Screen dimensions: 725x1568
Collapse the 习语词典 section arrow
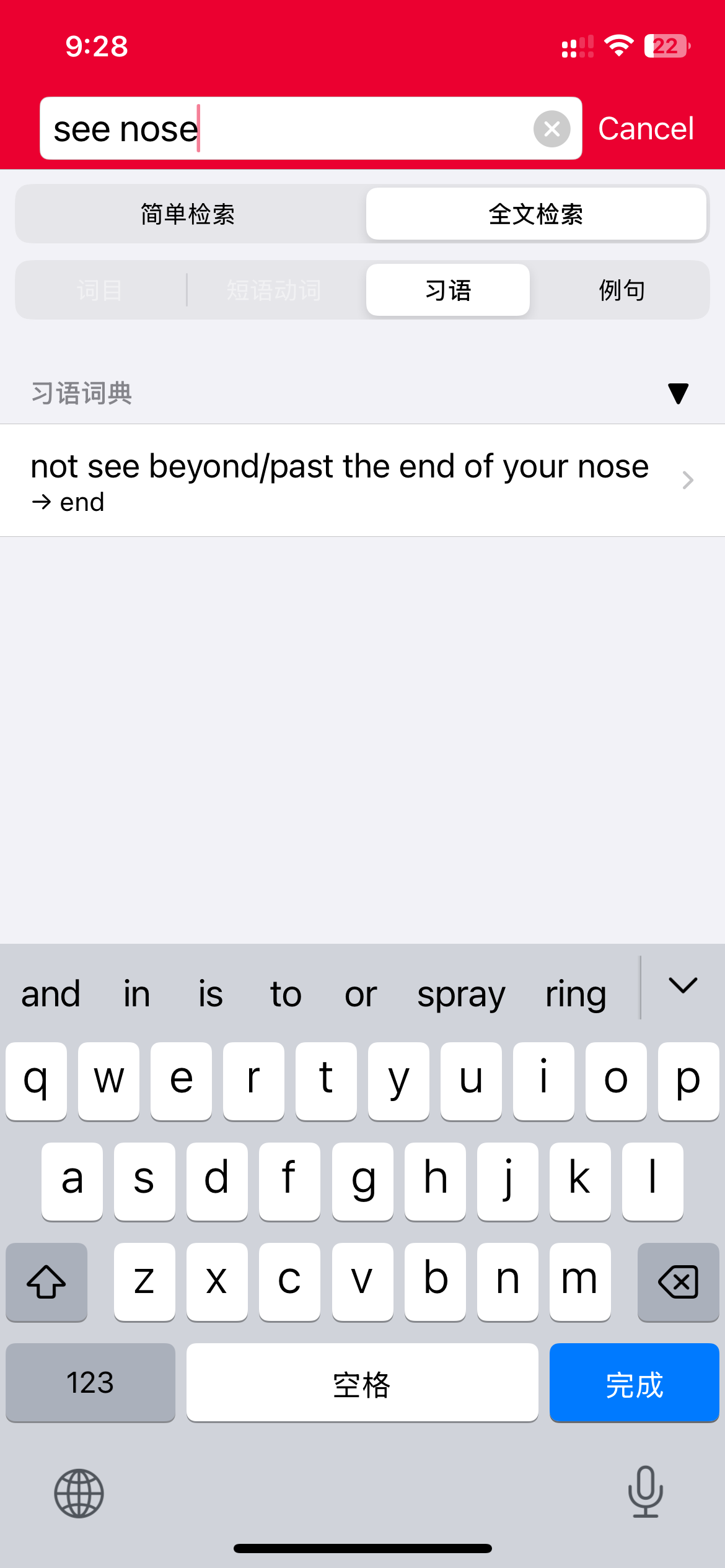coord(679,393)
